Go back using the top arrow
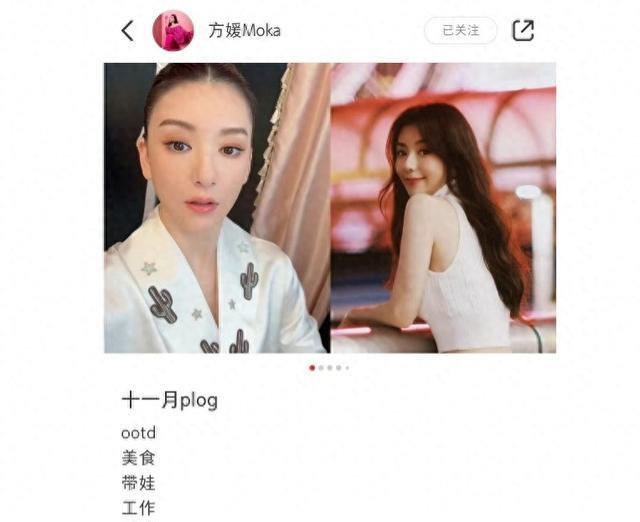 pyautogui.click(x=127, y=30)
